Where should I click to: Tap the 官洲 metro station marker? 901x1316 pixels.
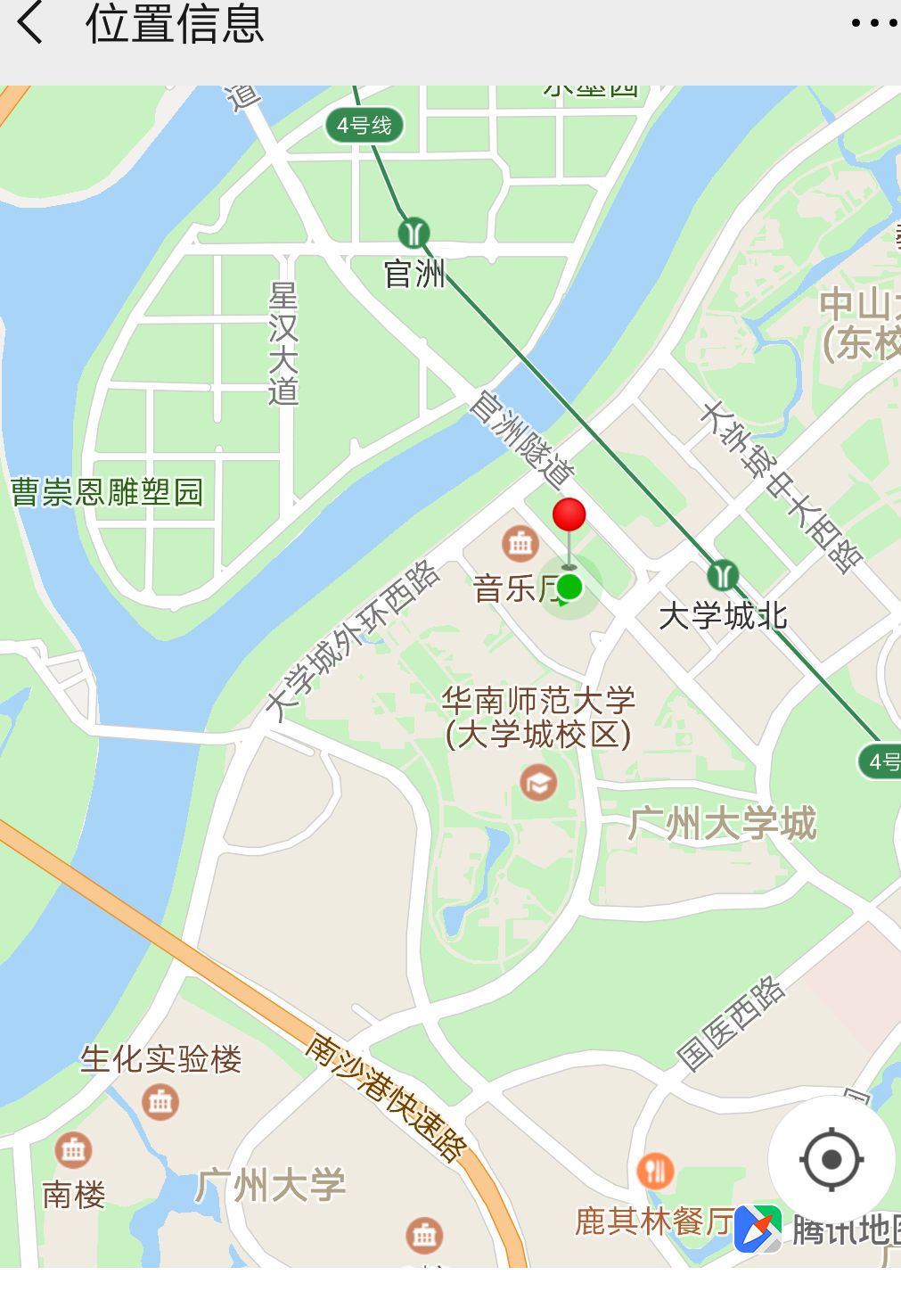[414, 234]
